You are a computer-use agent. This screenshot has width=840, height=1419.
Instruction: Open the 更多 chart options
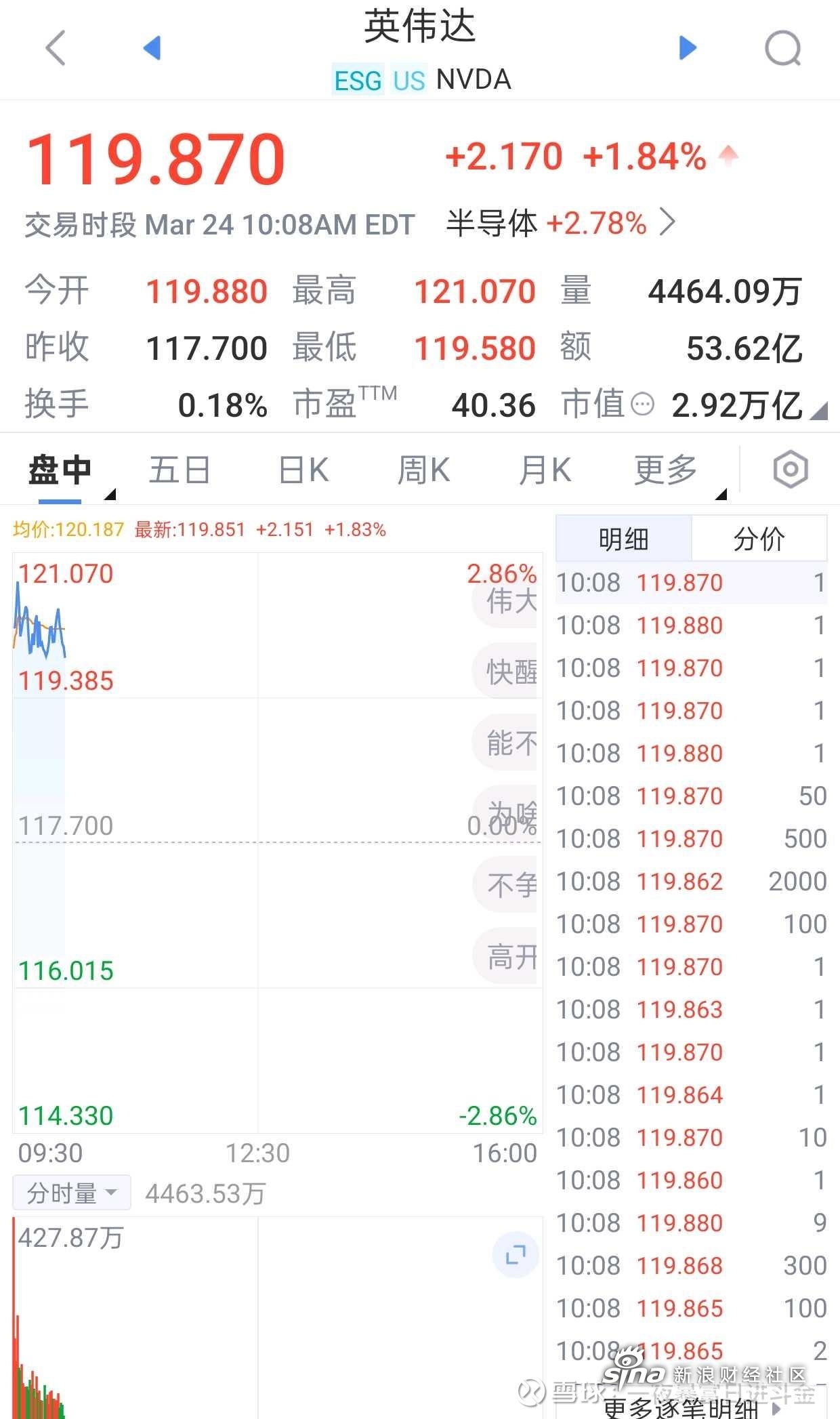(x=666, y=470)
